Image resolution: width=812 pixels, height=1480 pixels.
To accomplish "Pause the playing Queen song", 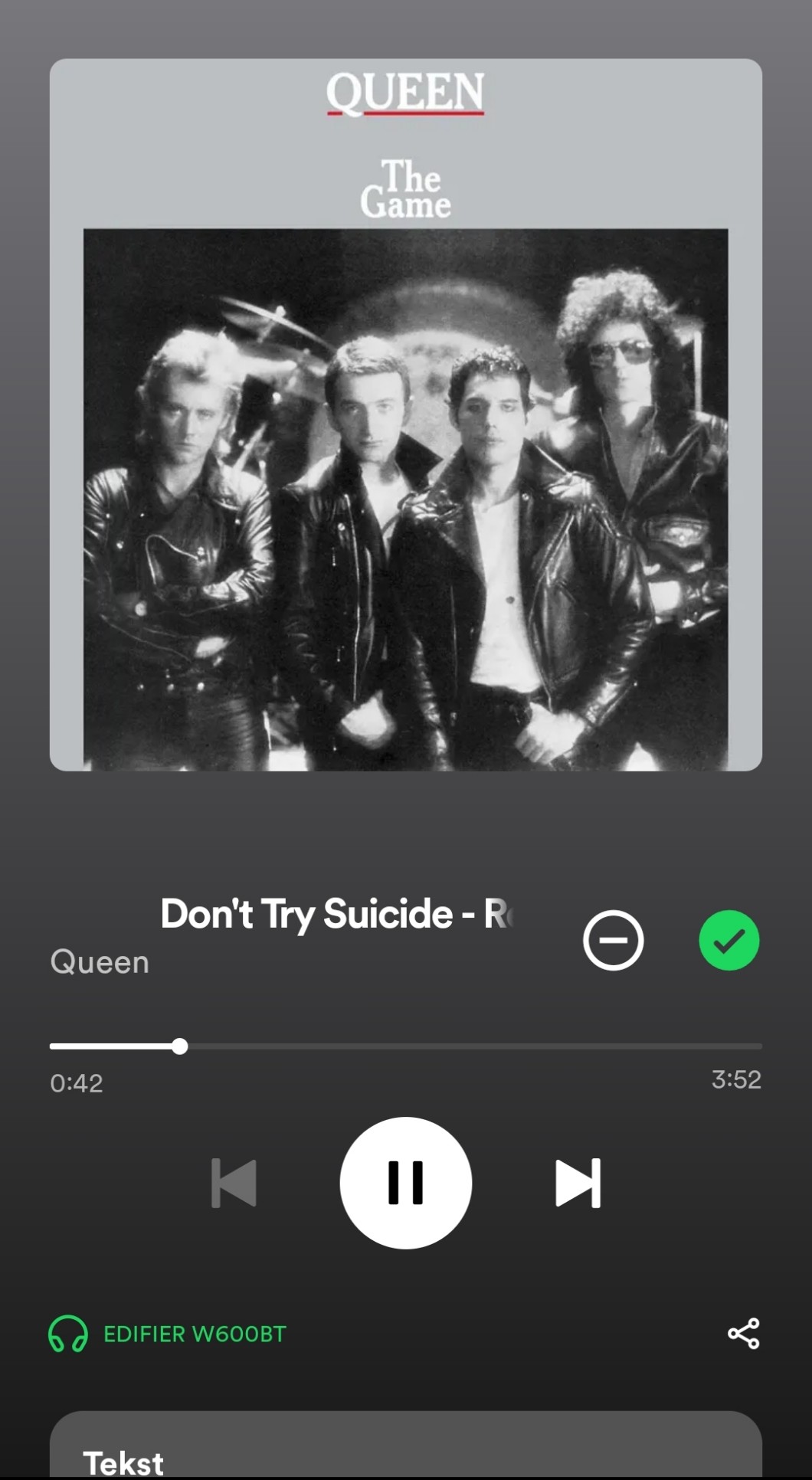I will coord(405,1182).
